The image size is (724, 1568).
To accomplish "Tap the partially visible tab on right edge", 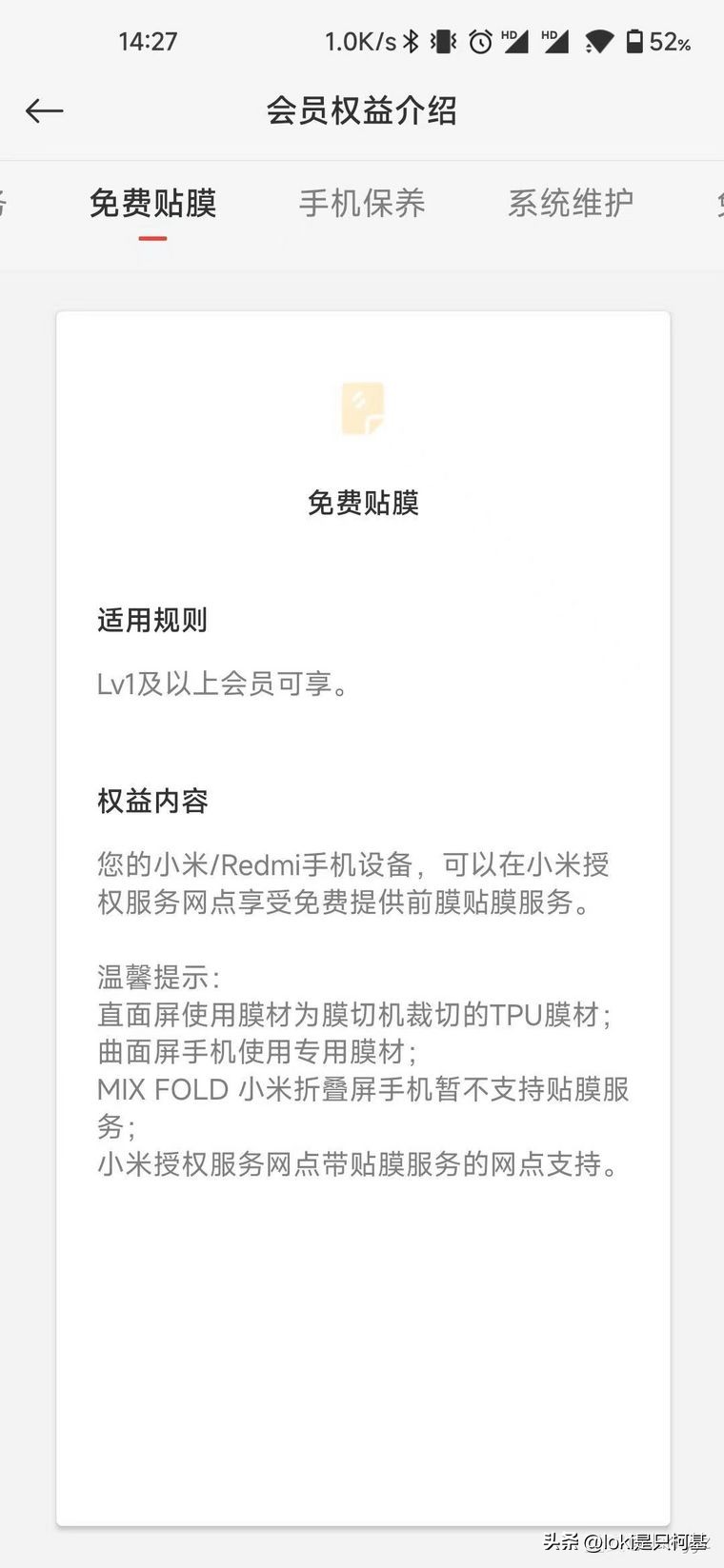I will click(x=719, y=203).
